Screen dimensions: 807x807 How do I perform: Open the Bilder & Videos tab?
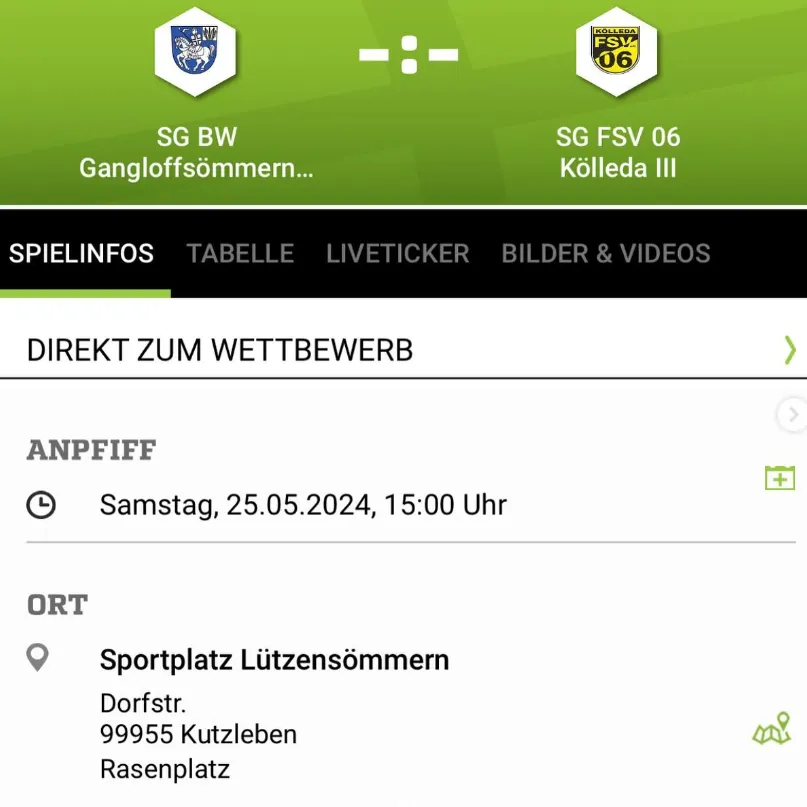point(606,254)
